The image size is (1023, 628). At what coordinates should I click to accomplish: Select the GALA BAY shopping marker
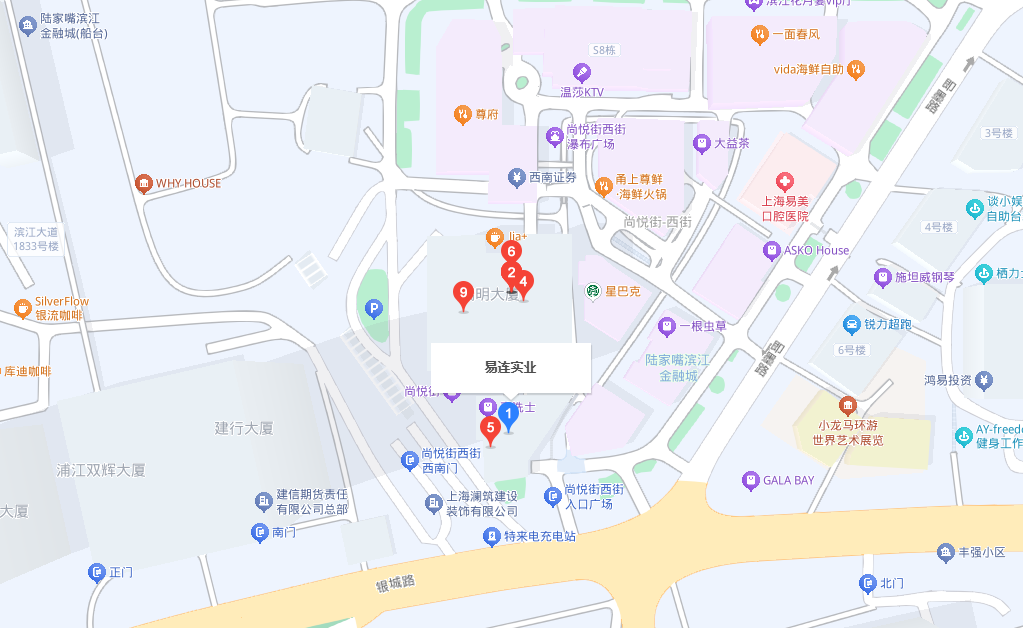(750, 480)
